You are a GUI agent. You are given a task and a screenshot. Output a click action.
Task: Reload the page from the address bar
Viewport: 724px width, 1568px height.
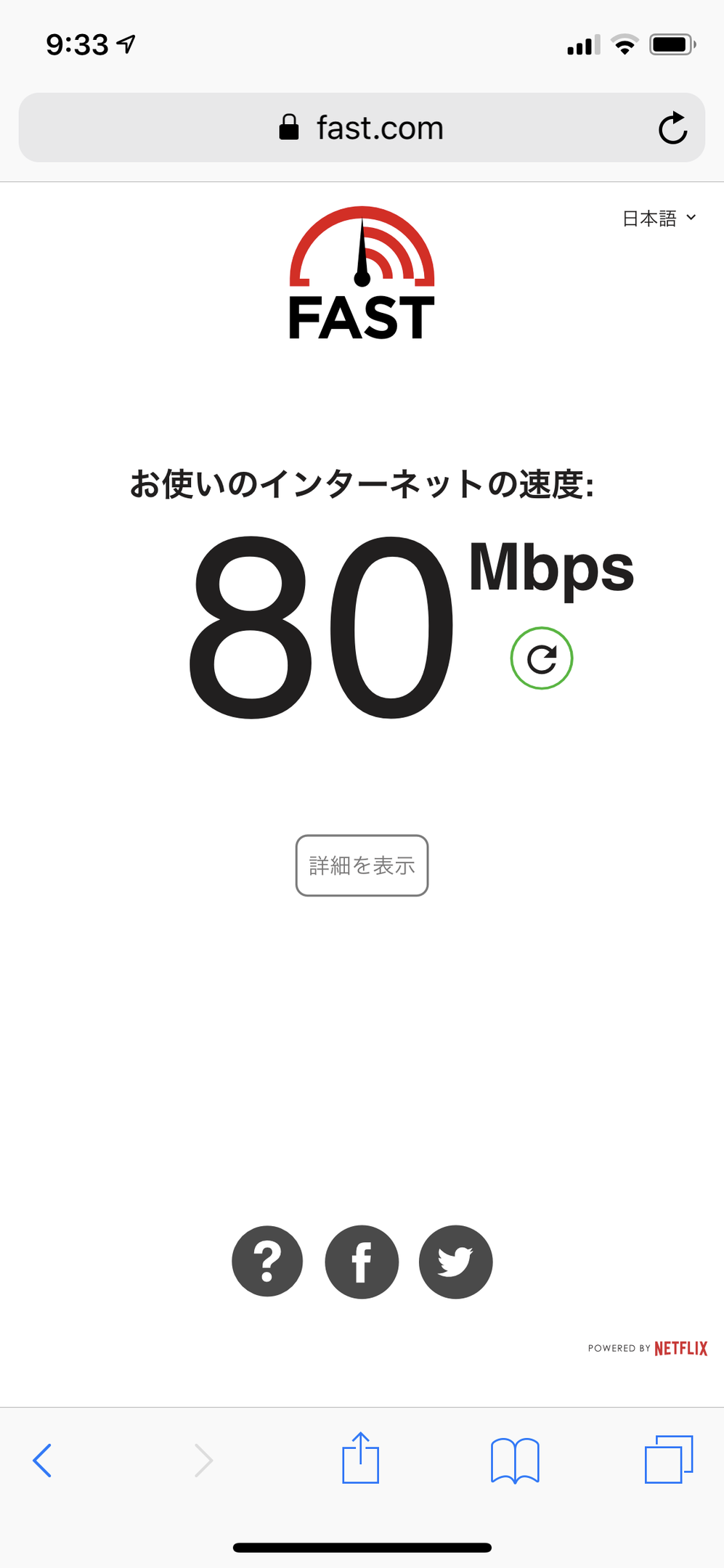pyautogui.click(x=672, y=128)
